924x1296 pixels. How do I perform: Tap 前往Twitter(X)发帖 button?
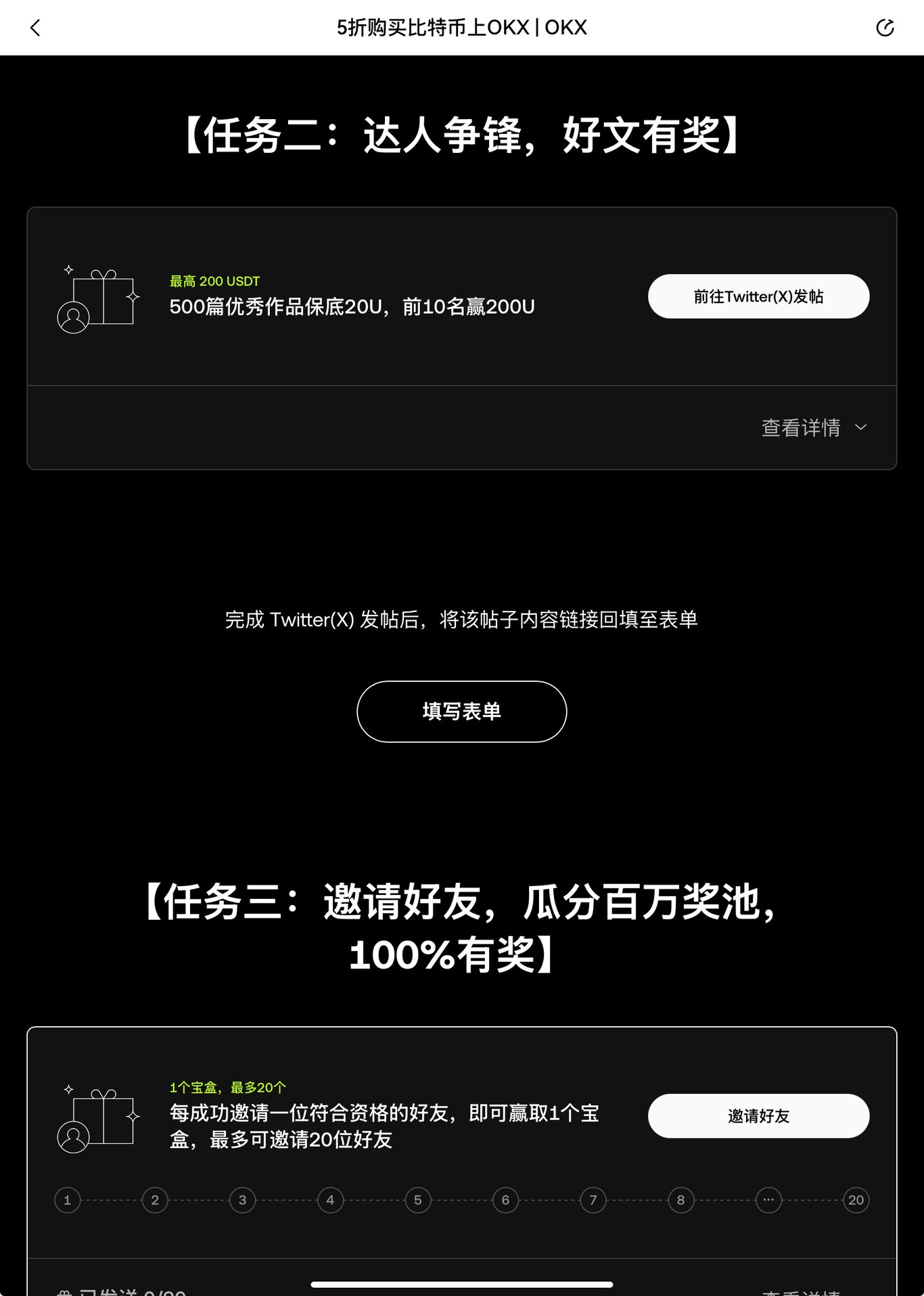click(758, 296)
